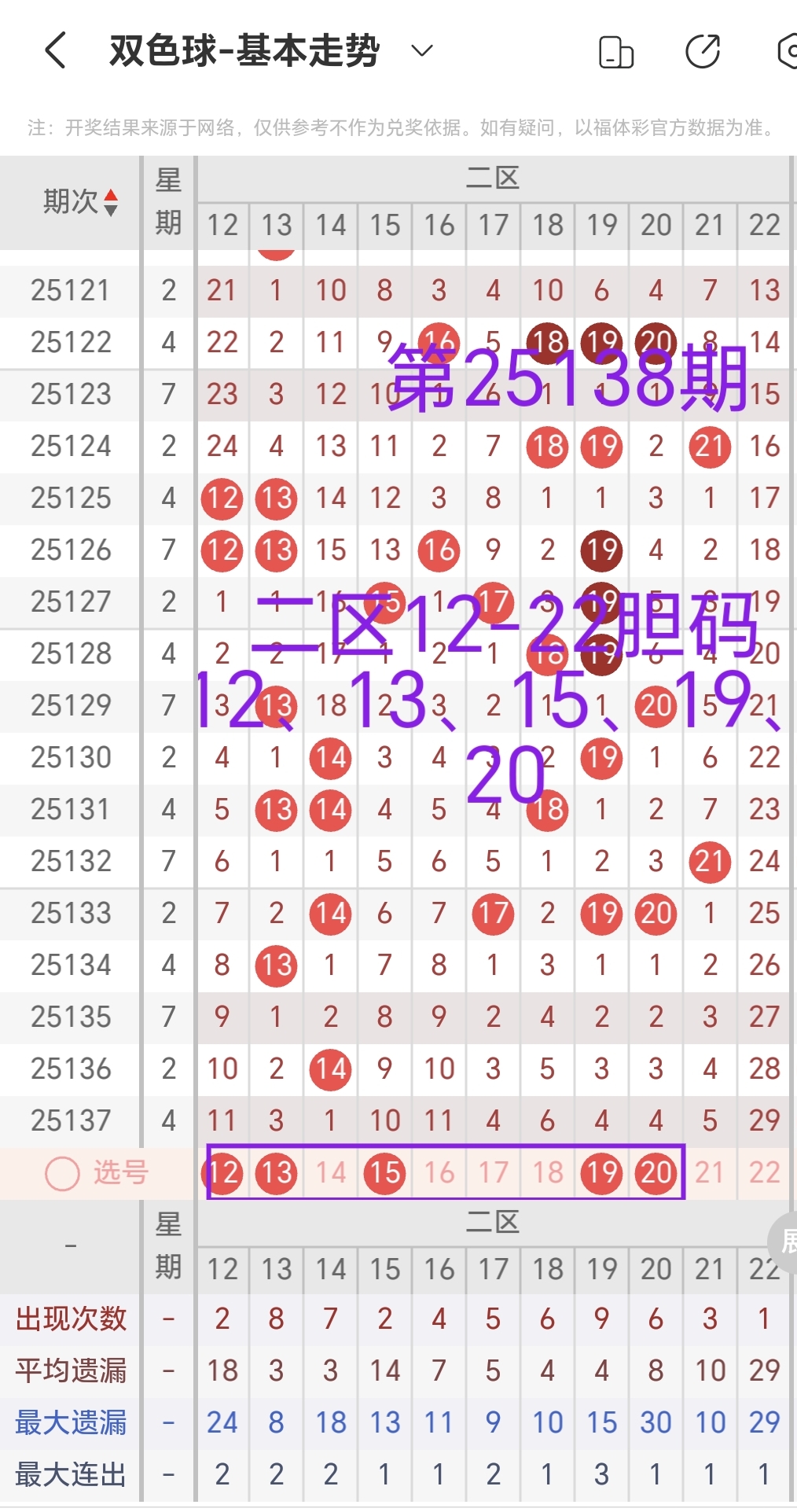Open the dropdown arrow next to the title
The height and width of the screenshot is (1512, 797).
[x=421, y=50]
